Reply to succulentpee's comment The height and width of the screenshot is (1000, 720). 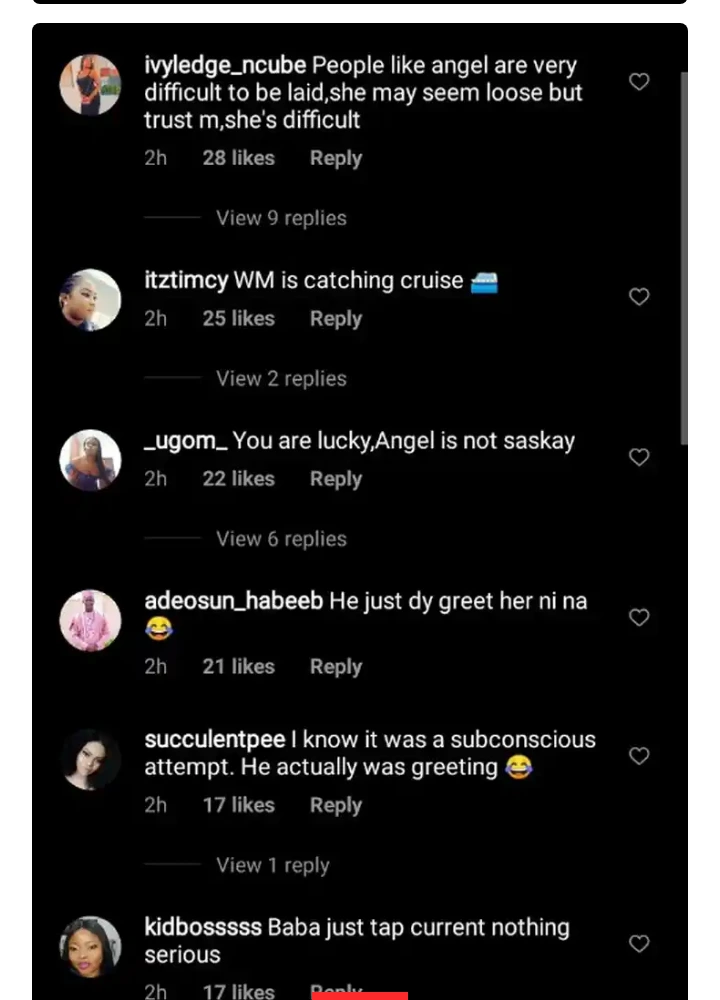click(x=335, y=805)
